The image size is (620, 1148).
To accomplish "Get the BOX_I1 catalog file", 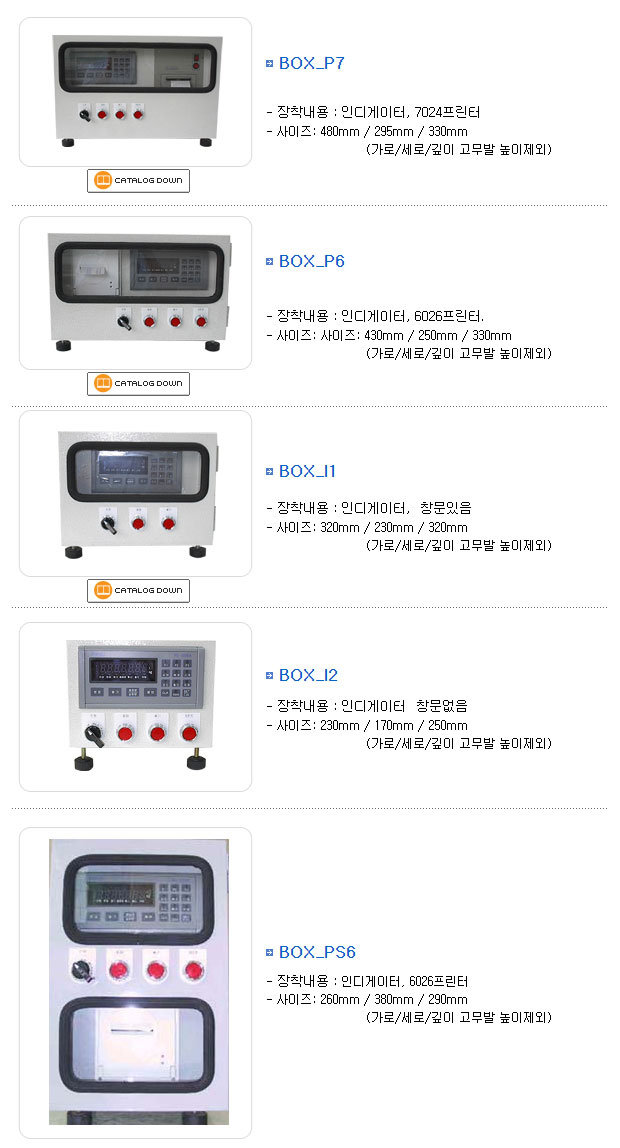I will pos(138,590).
